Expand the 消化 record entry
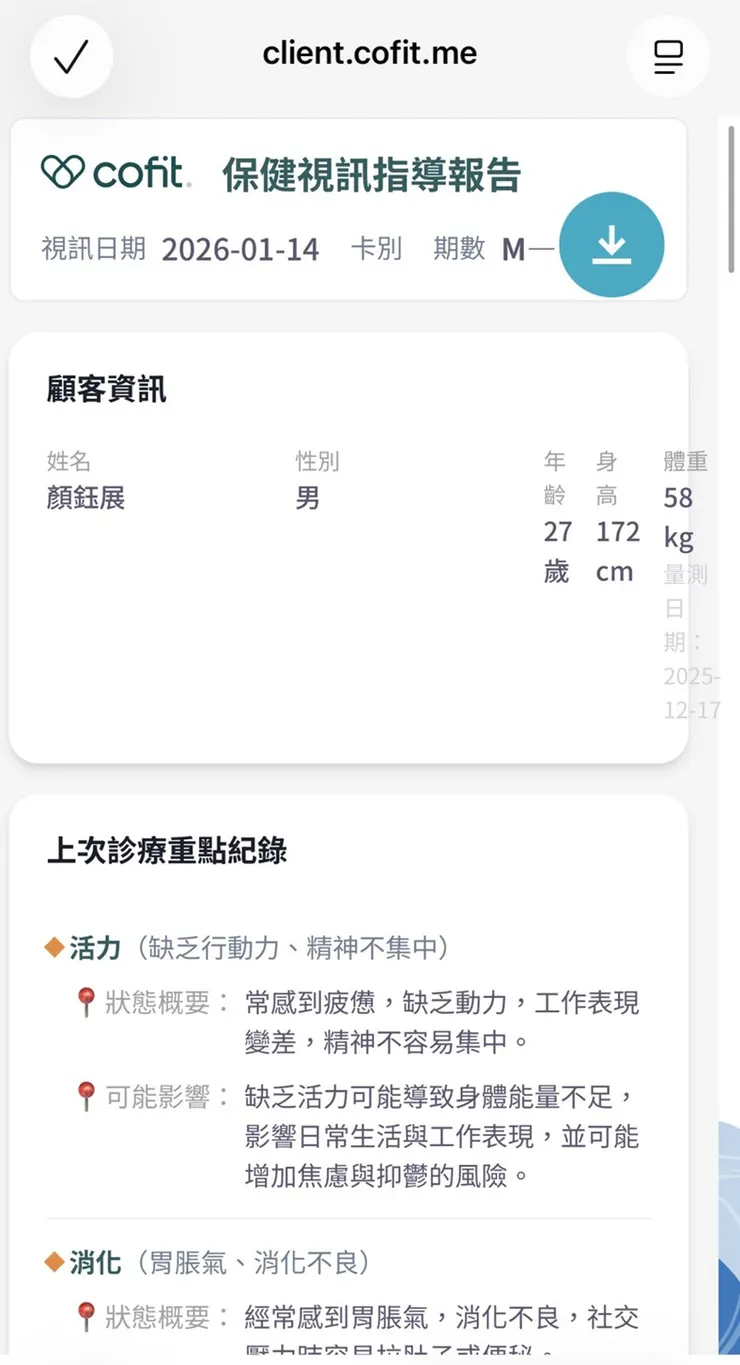The width and height of the screenshot is (740, 1365). click(96, 1263)
